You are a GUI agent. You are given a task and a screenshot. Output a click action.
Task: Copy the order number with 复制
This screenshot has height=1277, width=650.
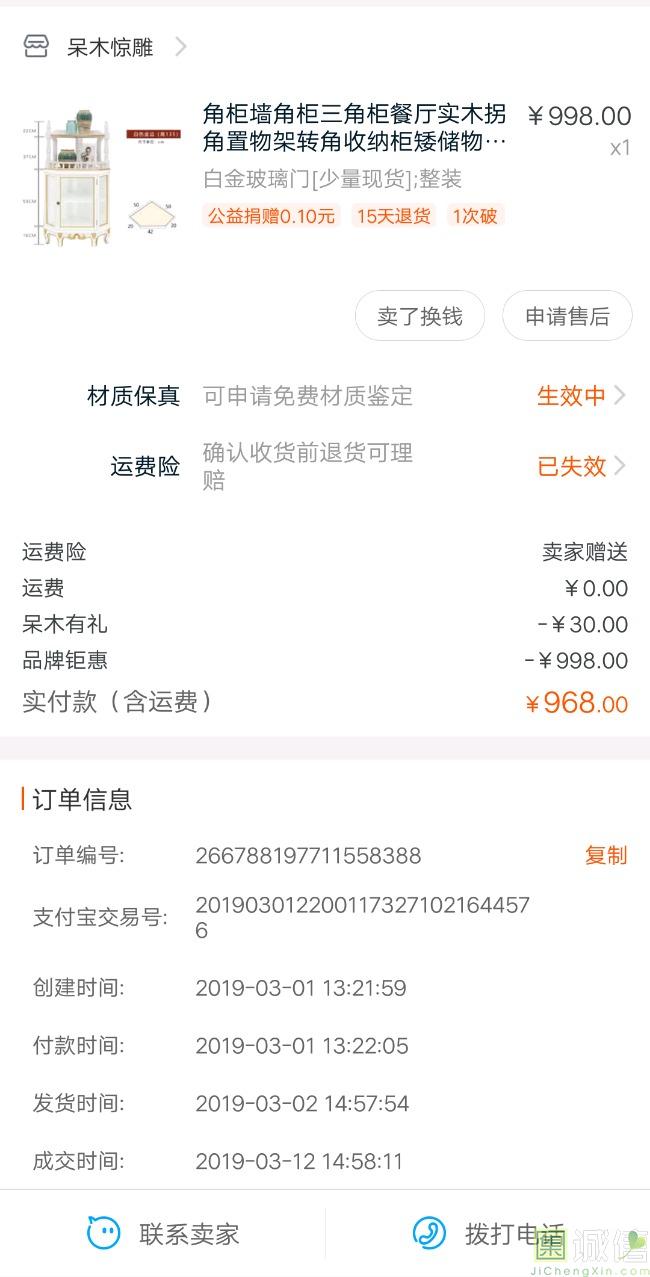[x=606, y=855]
